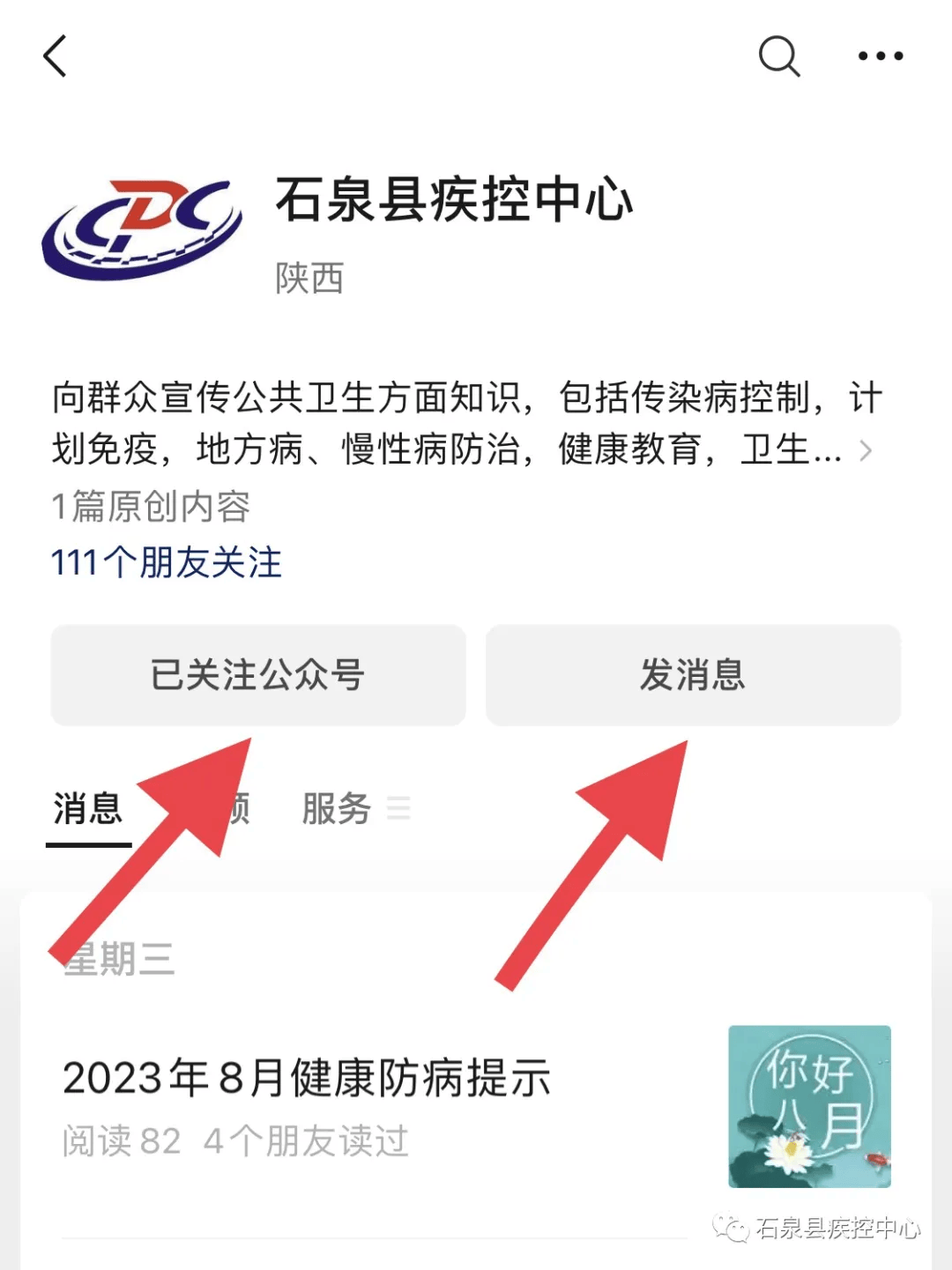
Task: Tap 发消息 to send a message
Action: pos(693,675)
